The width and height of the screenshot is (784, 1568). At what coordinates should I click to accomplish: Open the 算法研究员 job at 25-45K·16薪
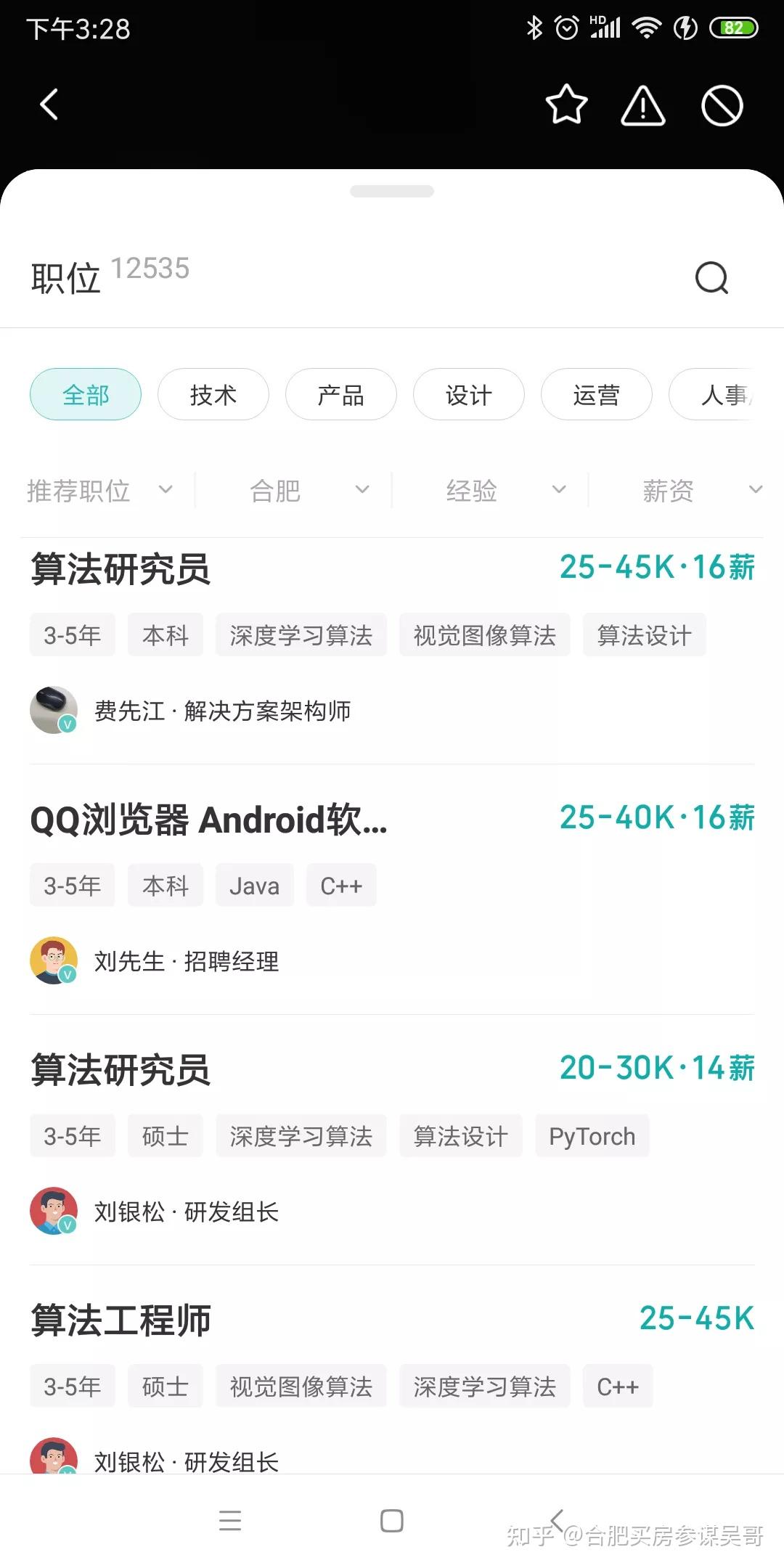(121, 569)
